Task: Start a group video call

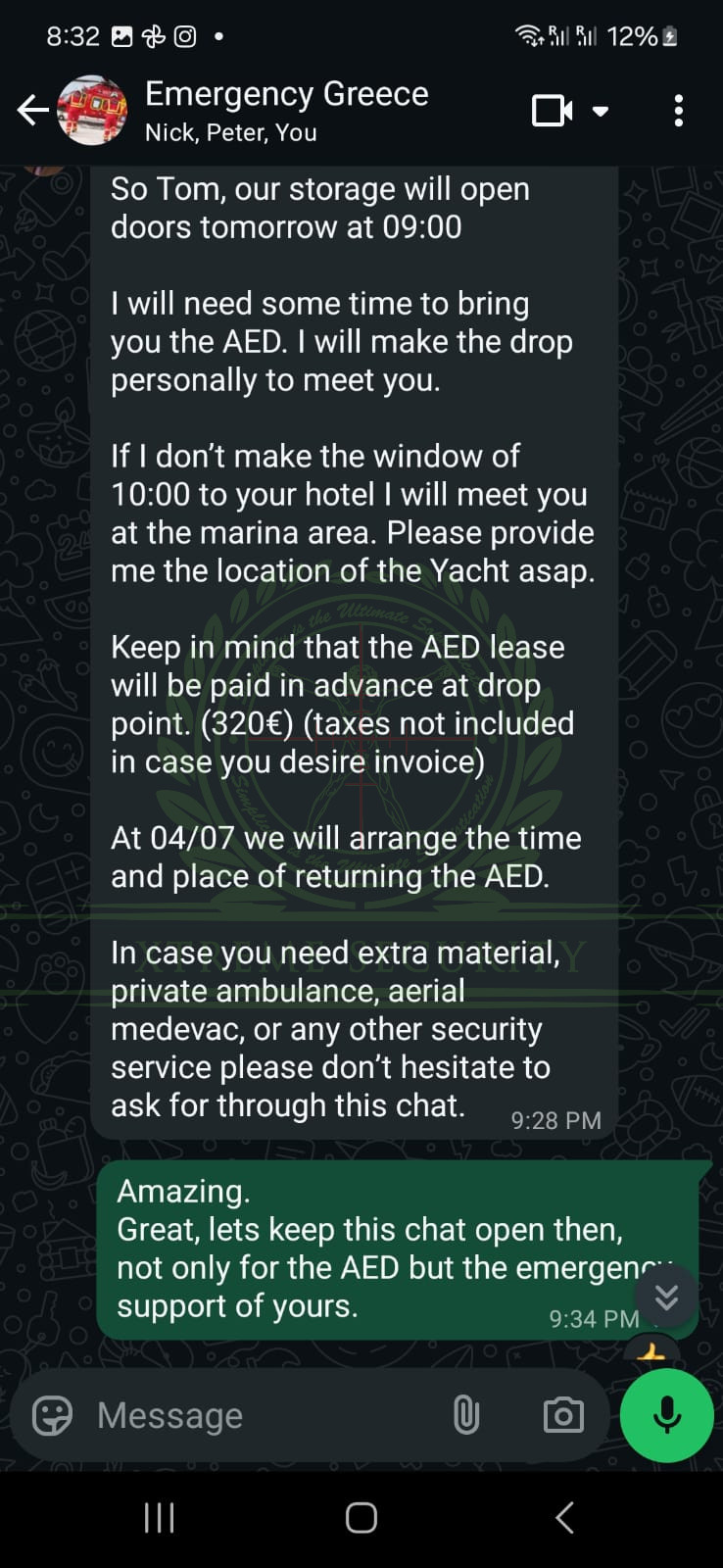Action: point(552,111)
